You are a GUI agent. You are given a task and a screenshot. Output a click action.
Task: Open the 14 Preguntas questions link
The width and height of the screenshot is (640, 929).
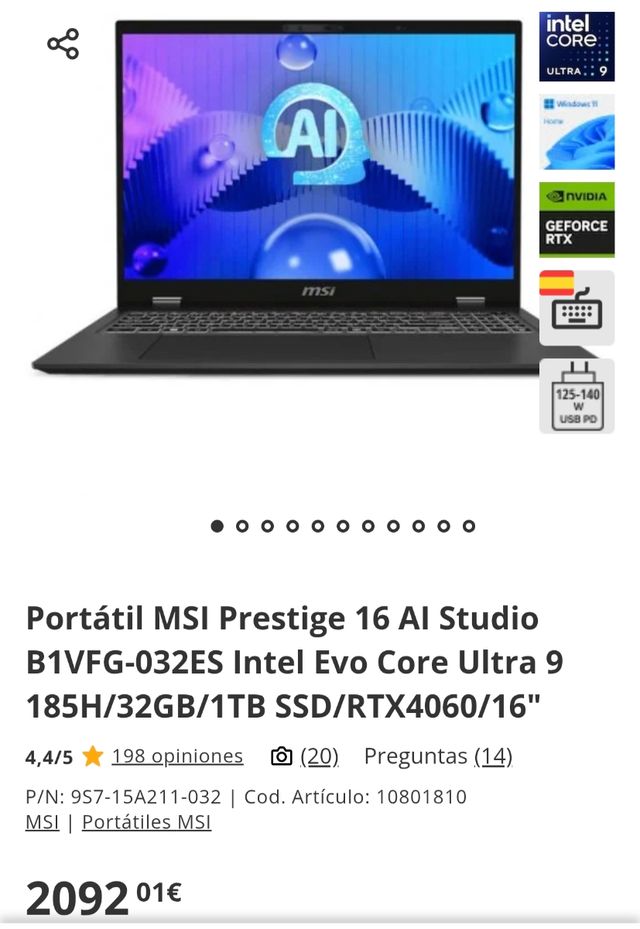(492, 756)
